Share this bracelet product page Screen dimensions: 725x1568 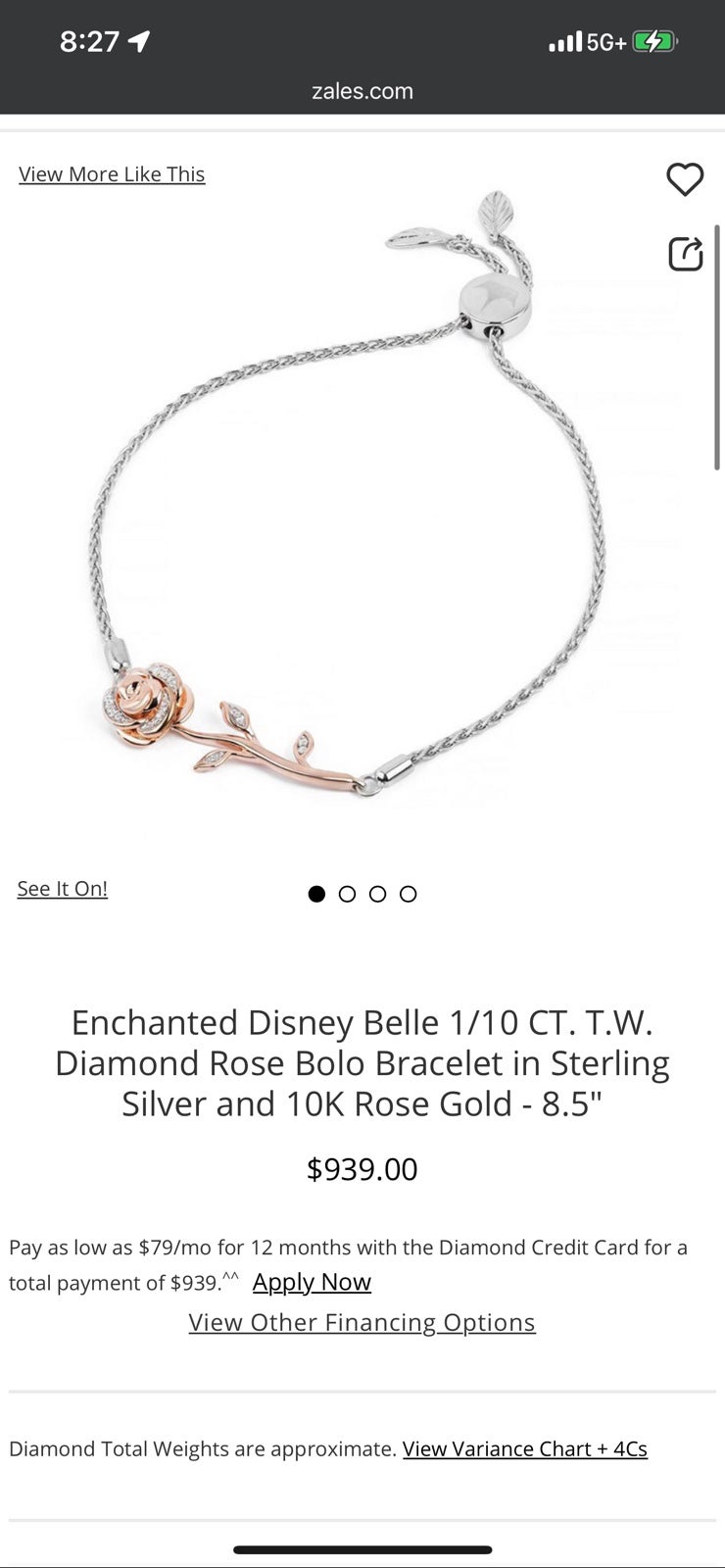(685, 253)
